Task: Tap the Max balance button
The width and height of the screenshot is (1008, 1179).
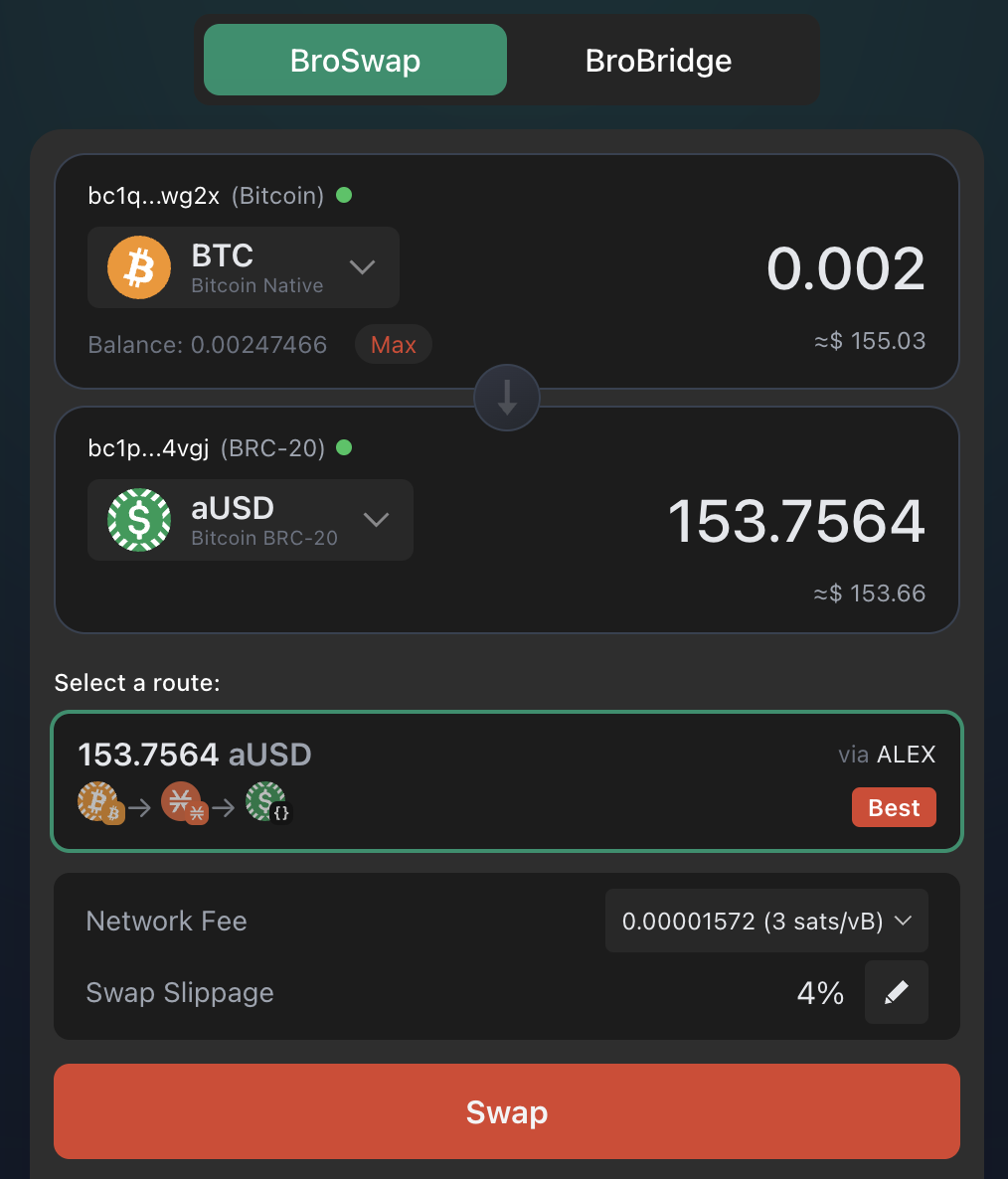Action: (394, 345)
